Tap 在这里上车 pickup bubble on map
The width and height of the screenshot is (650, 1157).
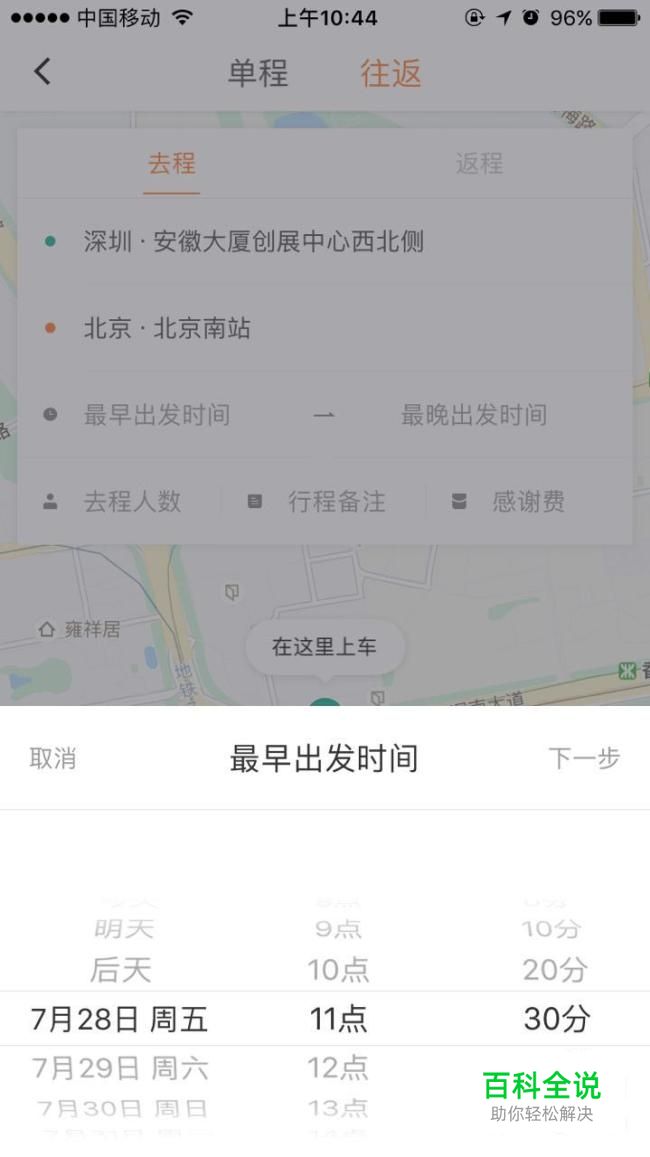[325, 647]
